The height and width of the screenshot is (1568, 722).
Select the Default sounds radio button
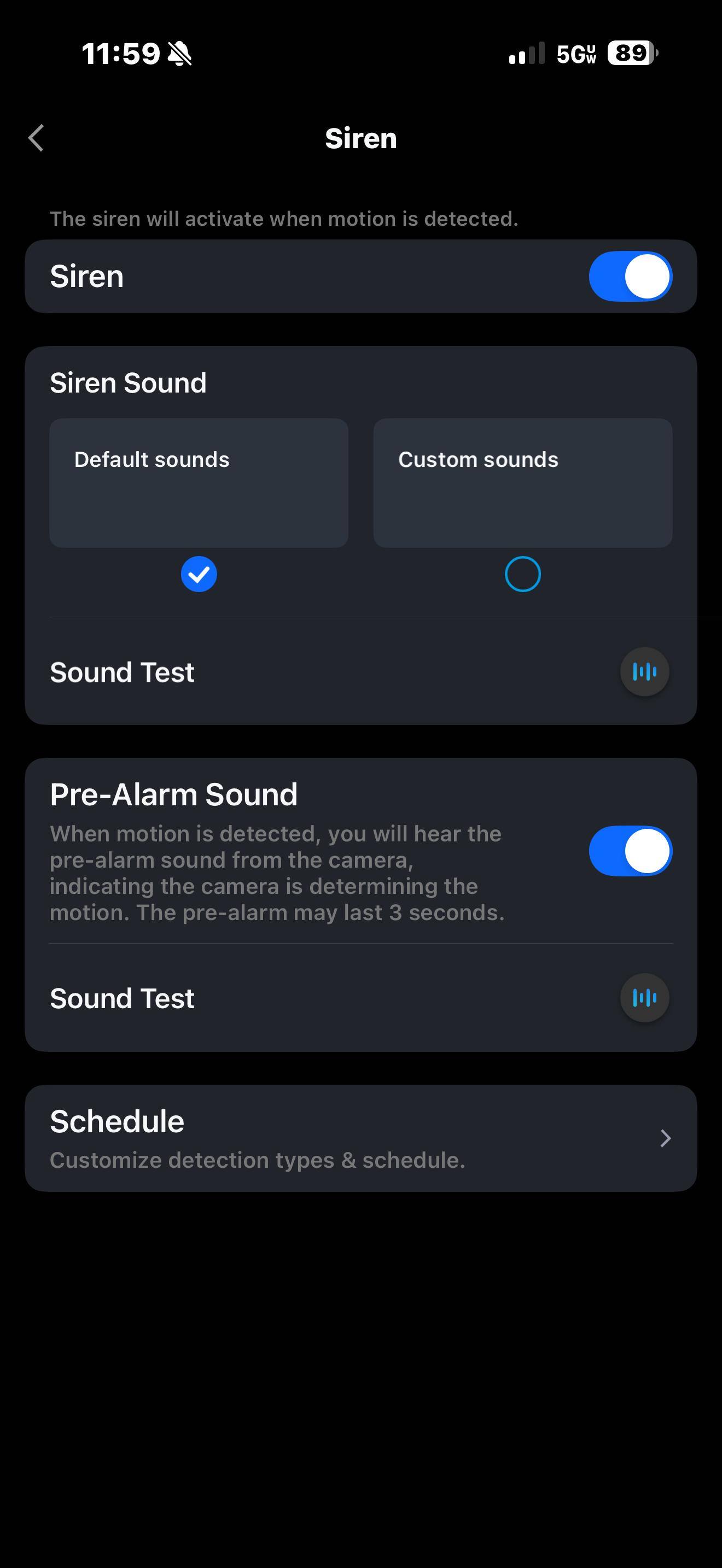pos(199,574)
